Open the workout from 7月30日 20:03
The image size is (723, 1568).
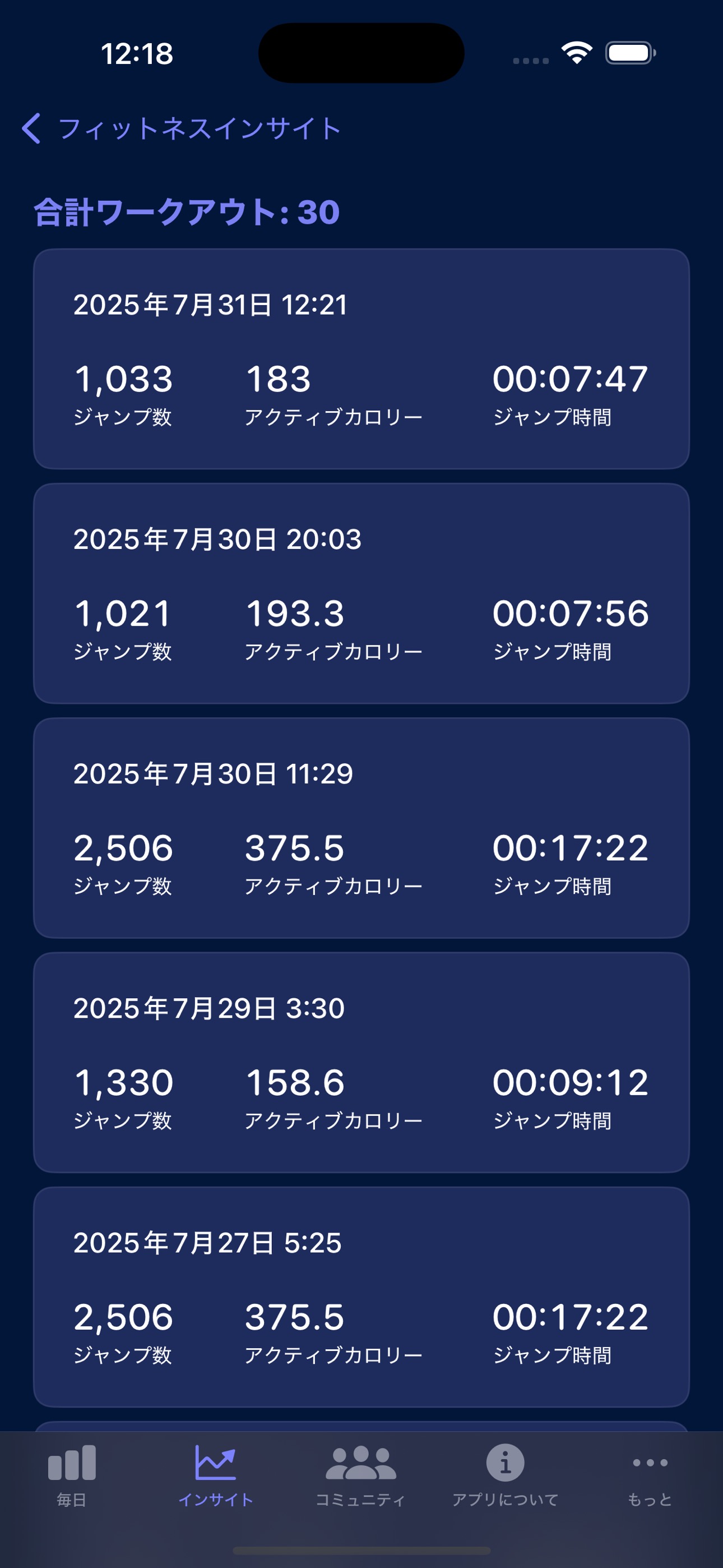point(361,593)
